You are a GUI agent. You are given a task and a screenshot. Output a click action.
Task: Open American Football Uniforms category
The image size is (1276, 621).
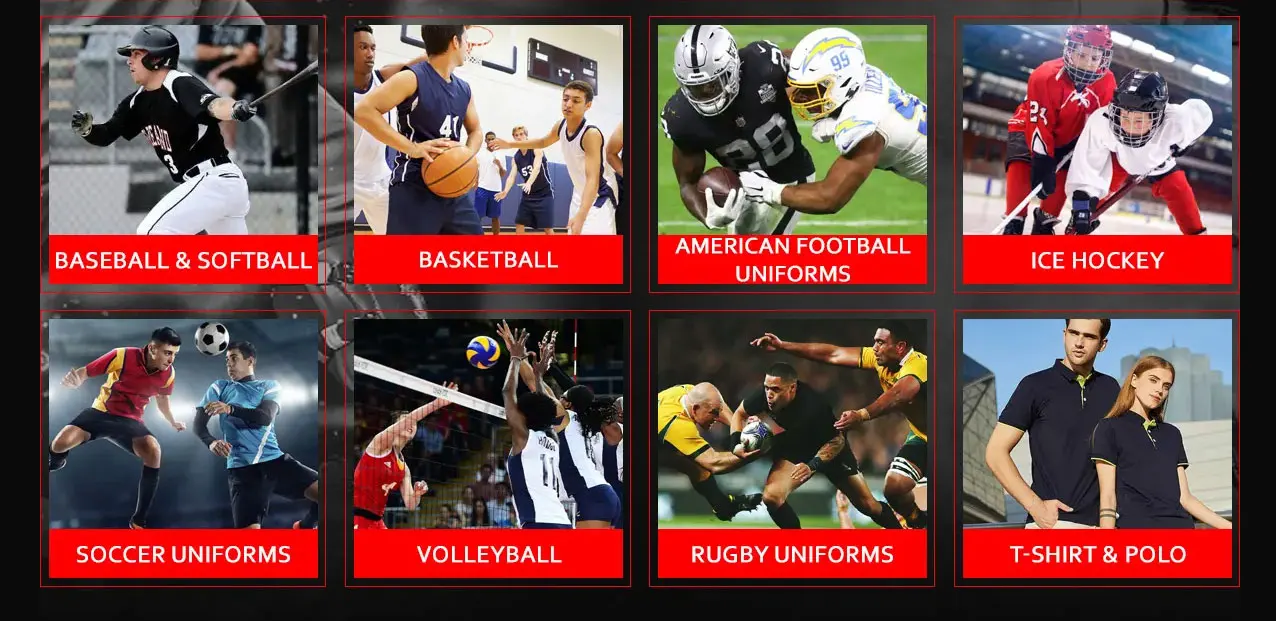click(x=792, y=154)
